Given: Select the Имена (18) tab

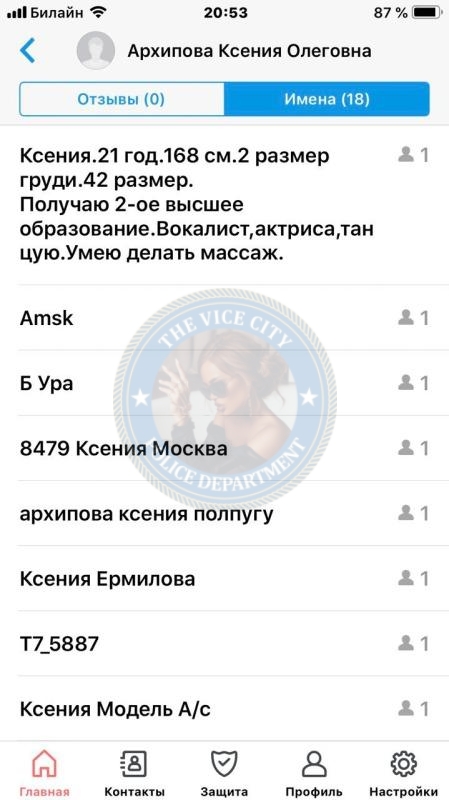Looking at the screenshot, I should coord(327,99).
